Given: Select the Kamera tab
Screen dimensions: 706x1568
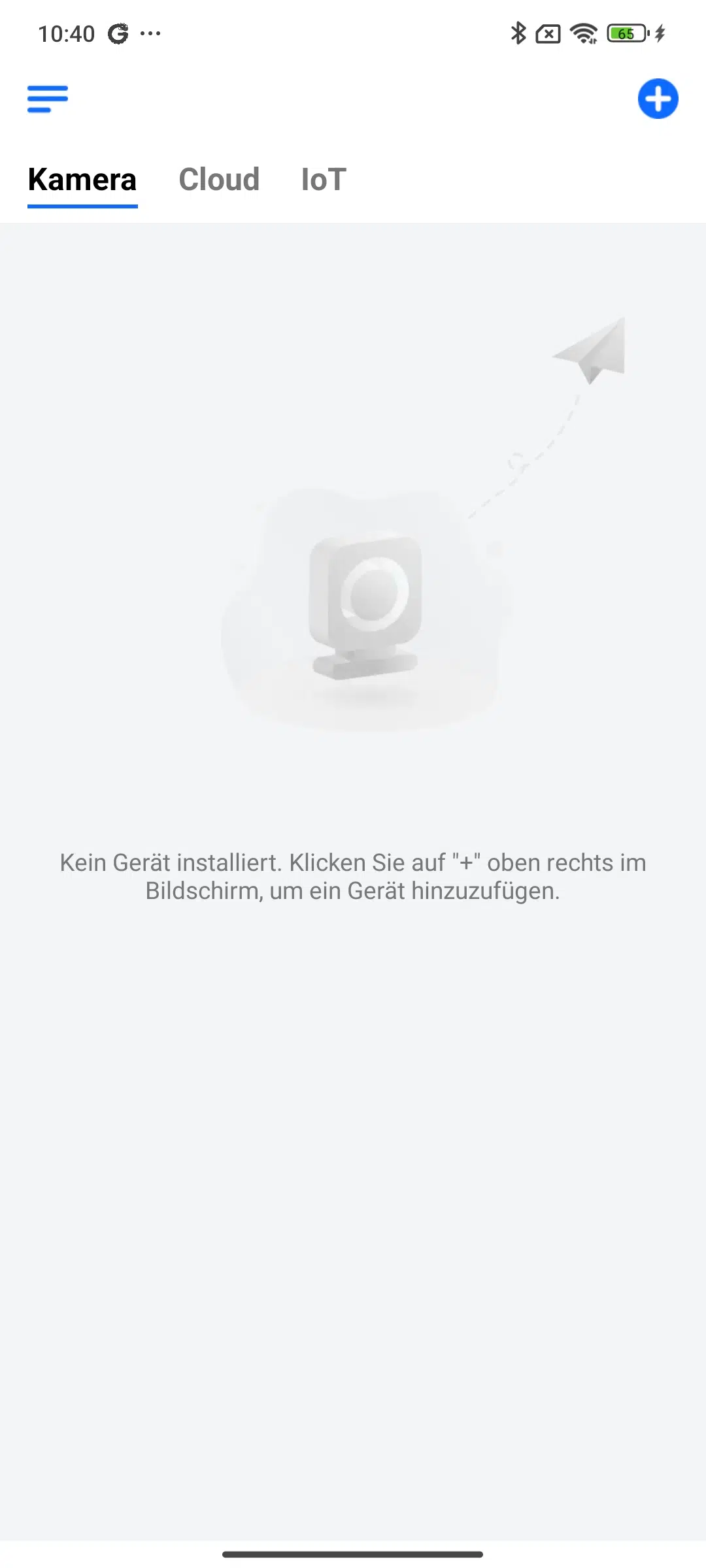Looking at the screenshot, I should click(82, 180).
